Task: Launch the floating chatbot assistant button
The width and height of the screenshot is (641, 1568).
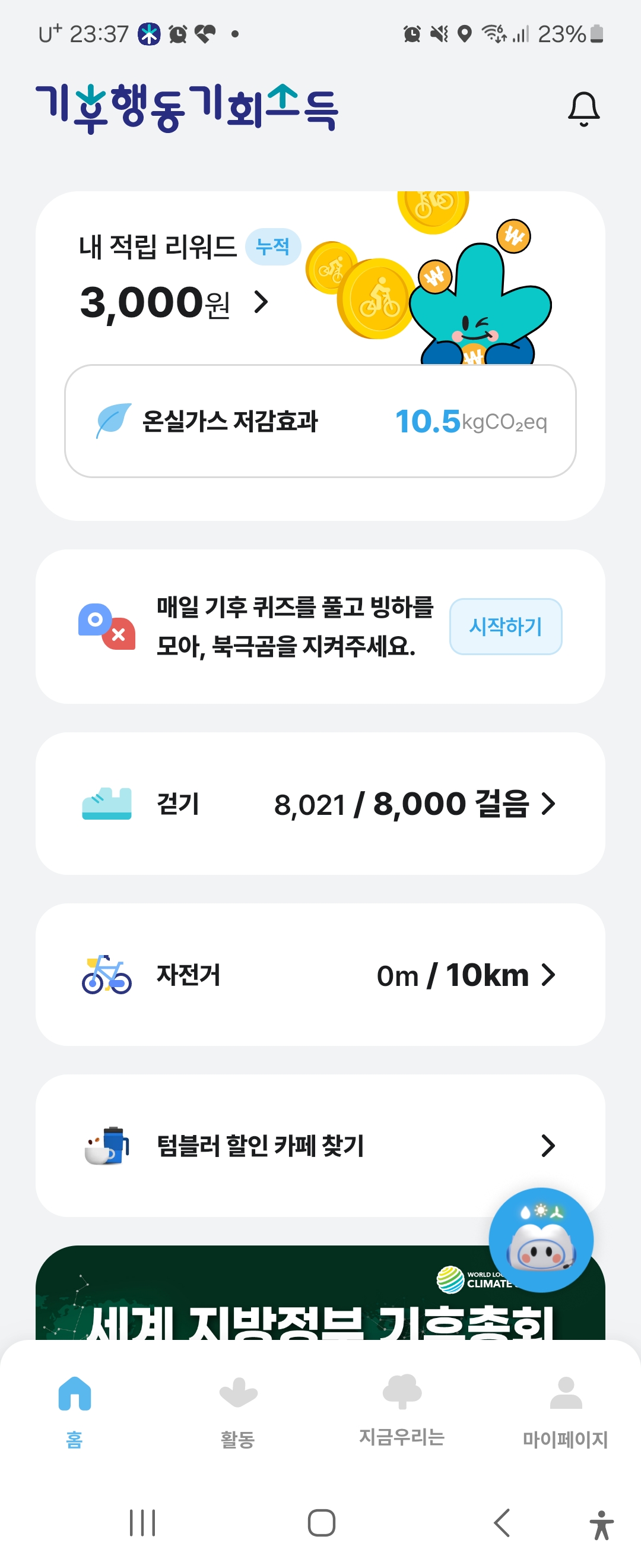Action: pyautogui.click(x=540, y=1241)
